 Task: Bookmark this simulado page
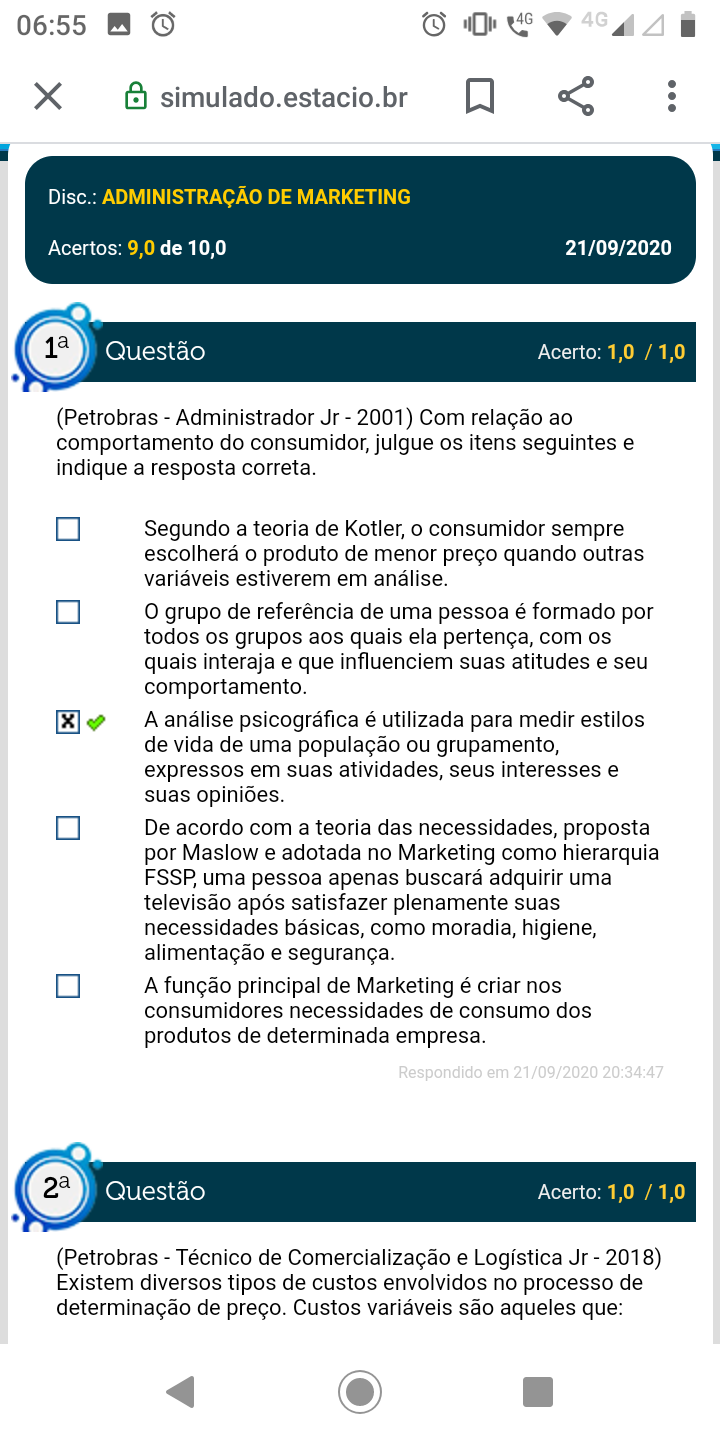tap(480, 97)
